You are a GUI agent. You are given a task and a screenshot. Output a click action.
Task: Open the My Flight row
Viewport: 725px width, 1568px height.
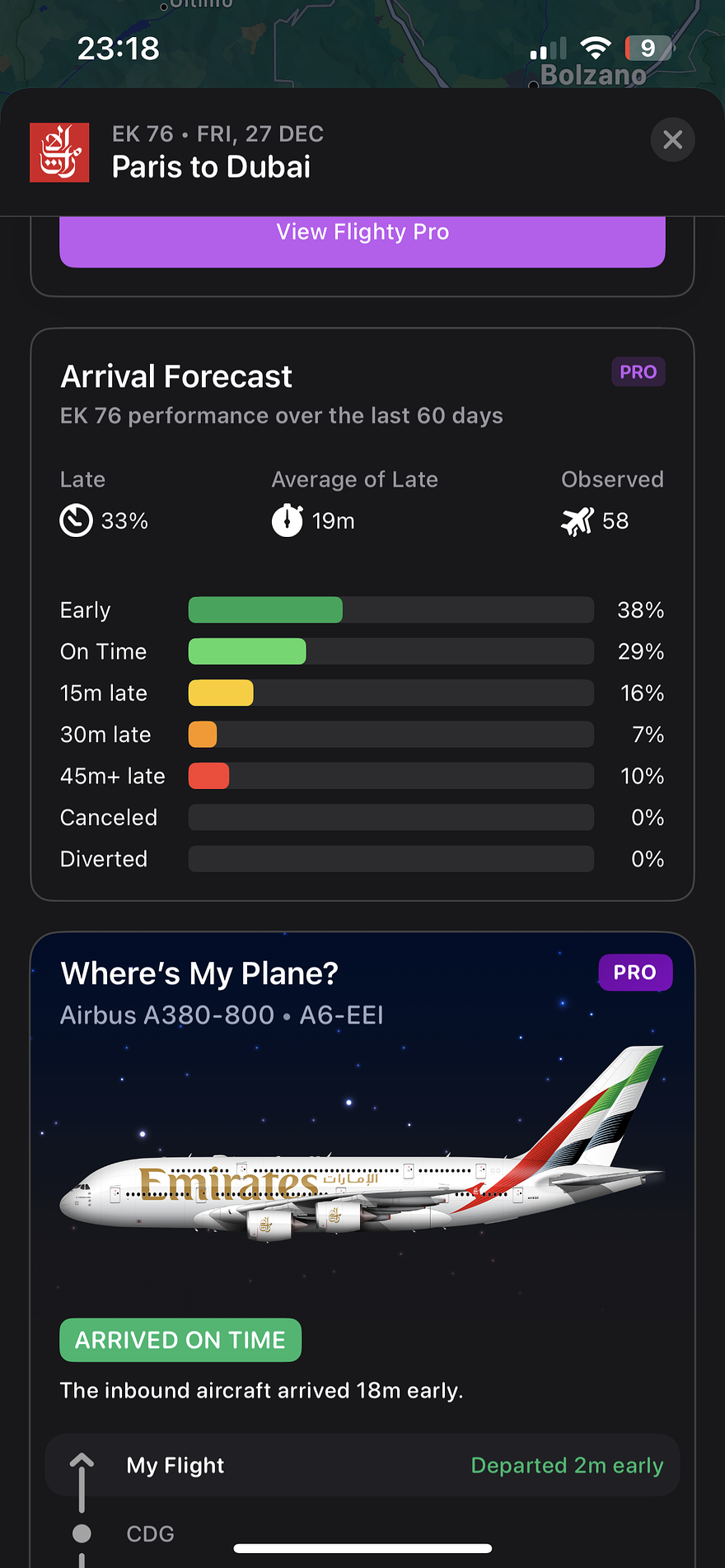[362, 1465]
